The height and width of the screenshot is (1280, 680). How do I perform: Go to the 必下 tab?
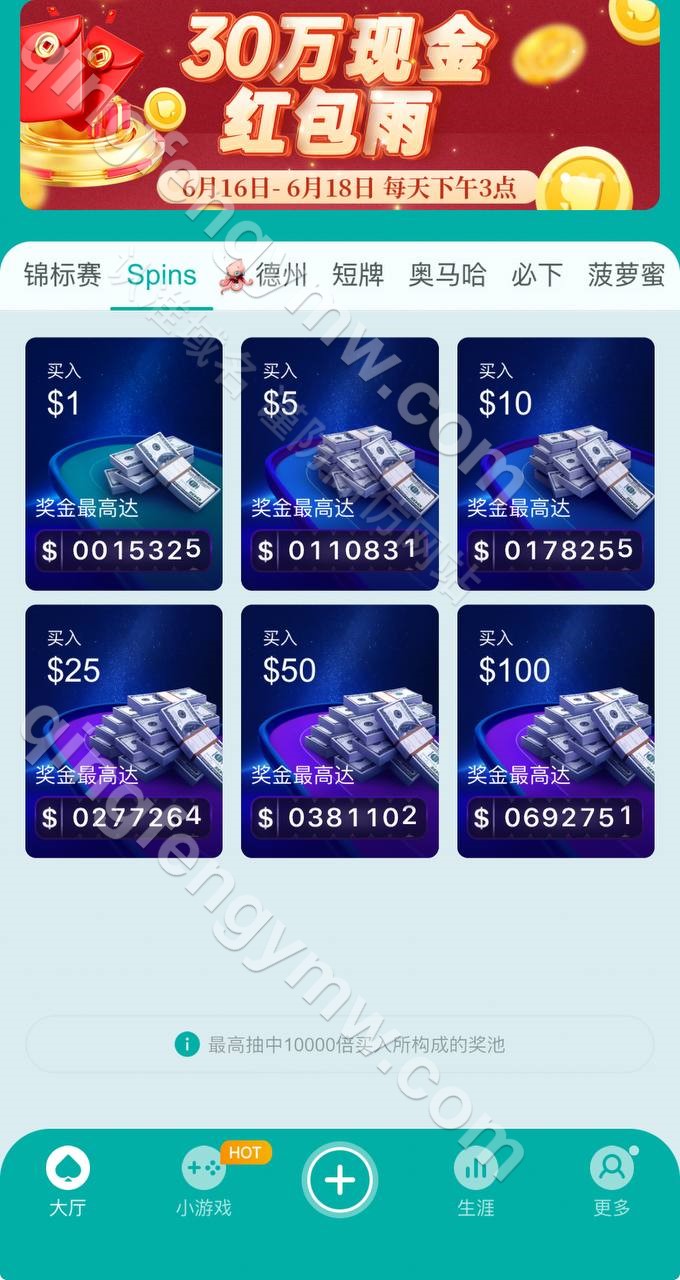537,275
